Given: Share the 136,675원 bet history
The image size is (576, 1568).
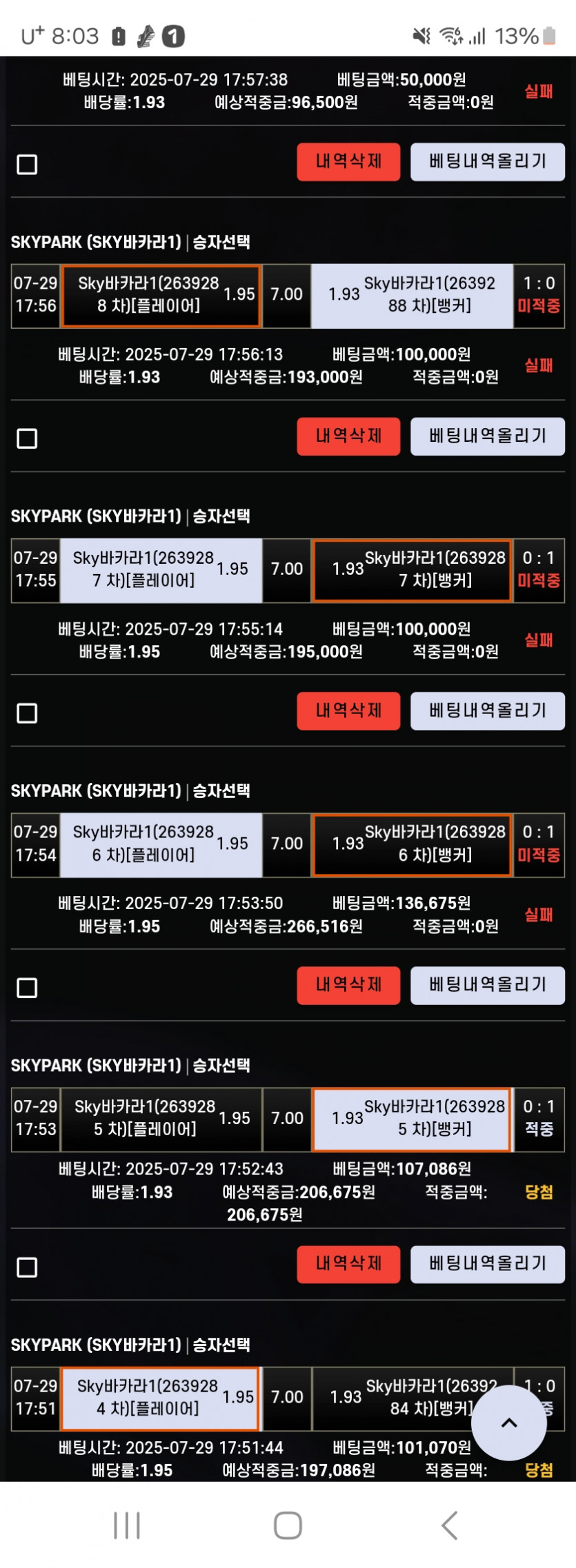Looking at the screenshot, I should click(487, 985).
